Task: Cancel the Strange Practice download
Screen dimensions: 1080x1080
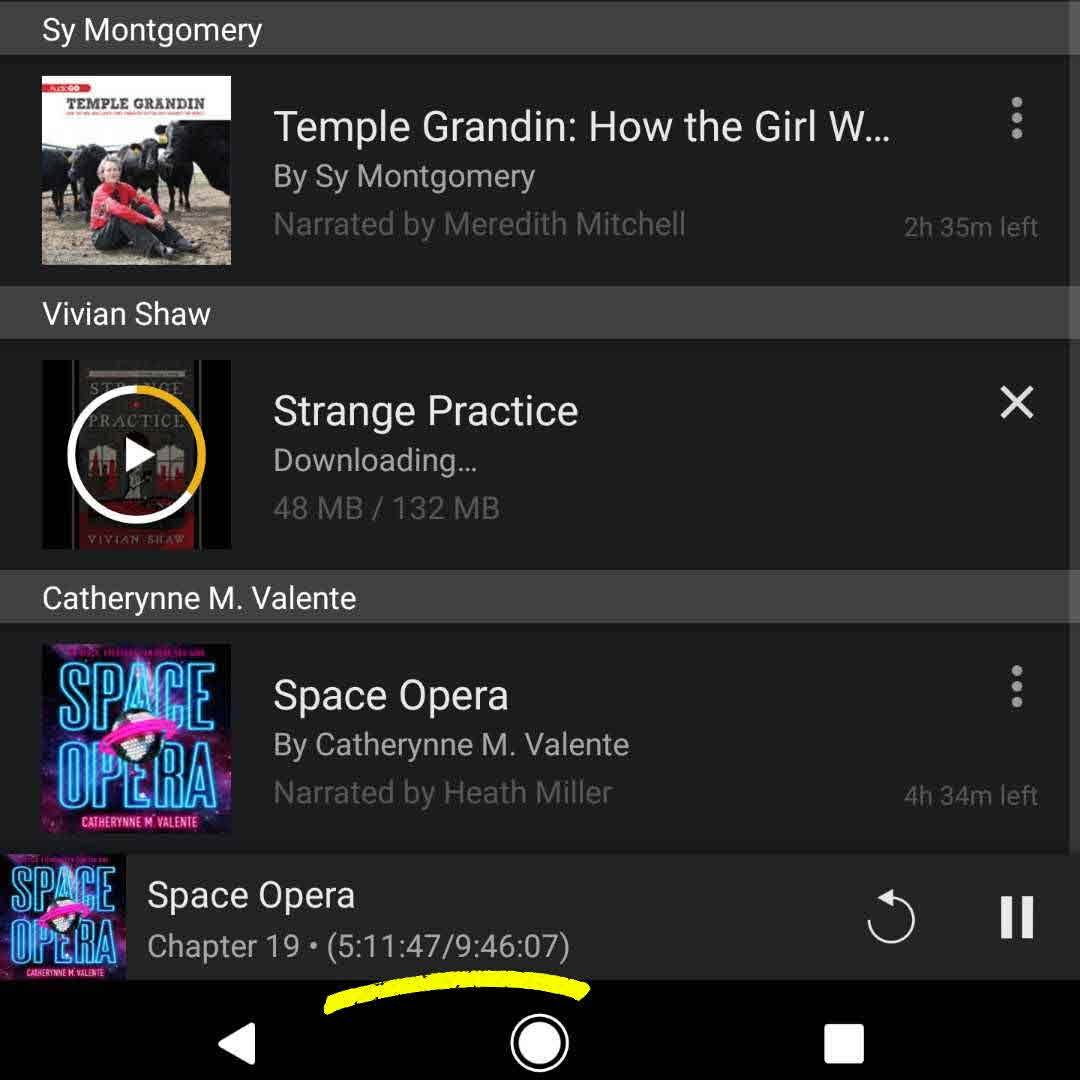Action: [x=1016, y=403]
